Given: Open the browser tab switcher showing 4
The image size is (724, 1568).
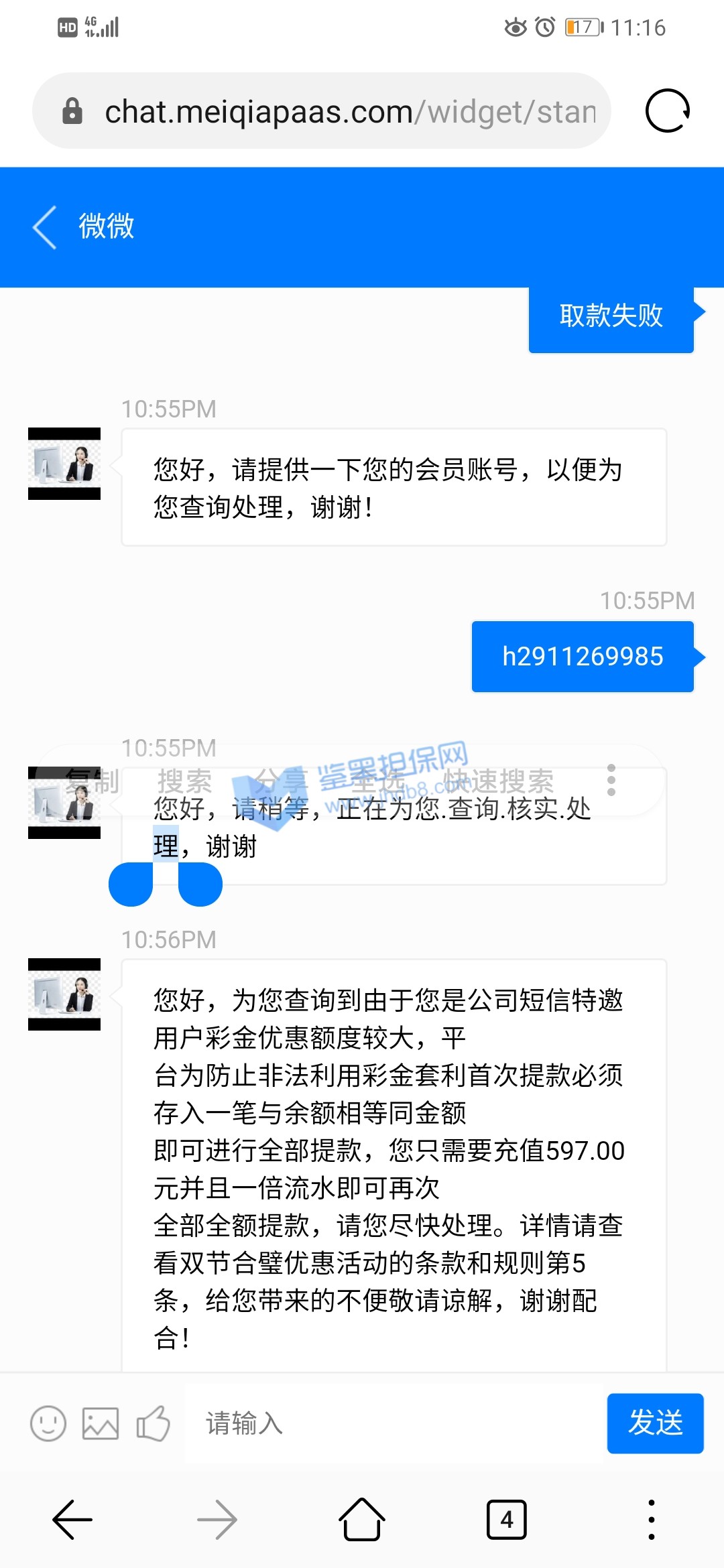Looking at the screenshot, I should pos(506,1520).
